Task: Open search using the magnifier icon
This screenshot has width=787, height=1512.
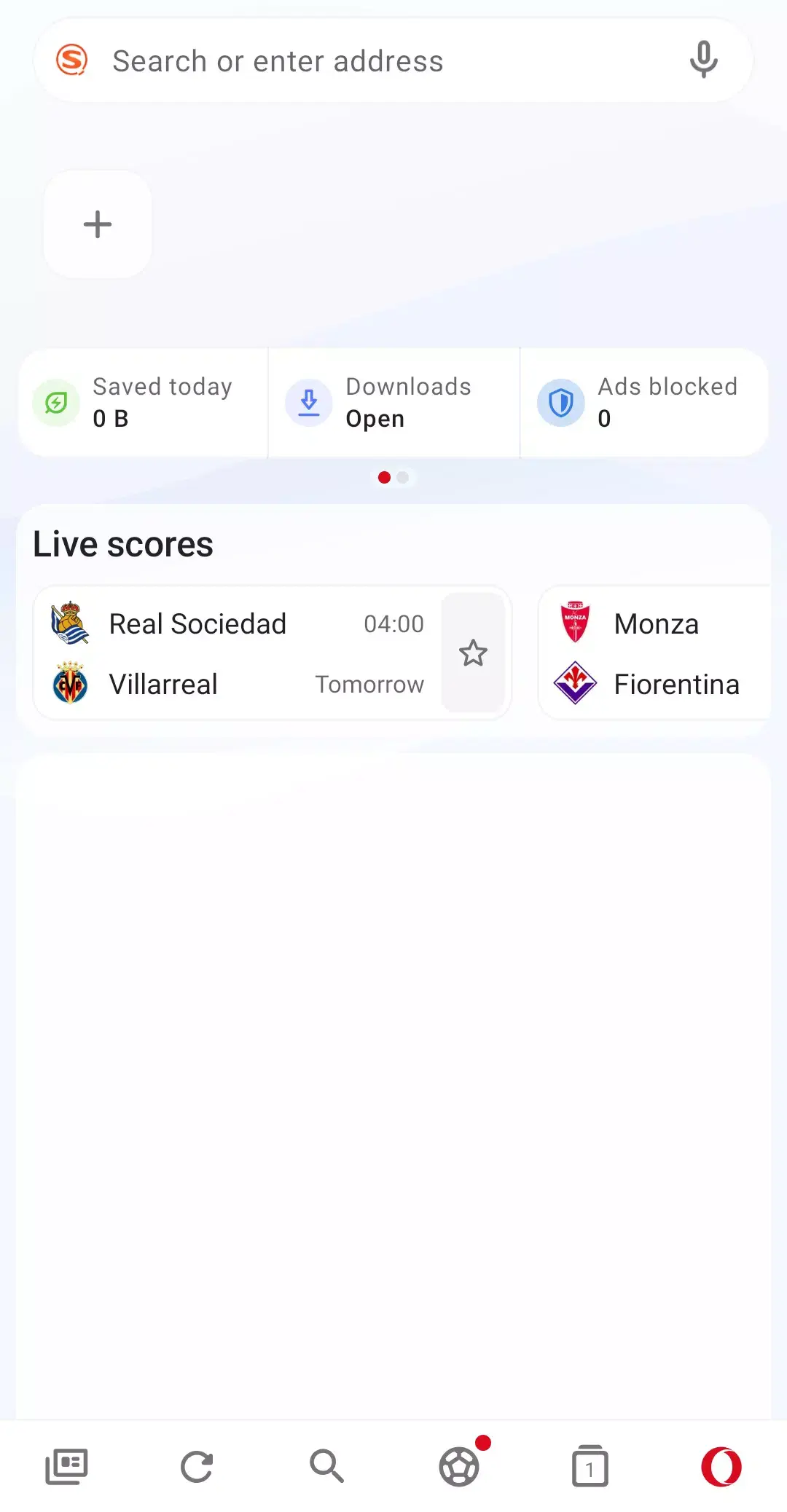Action: point(326,1466)
